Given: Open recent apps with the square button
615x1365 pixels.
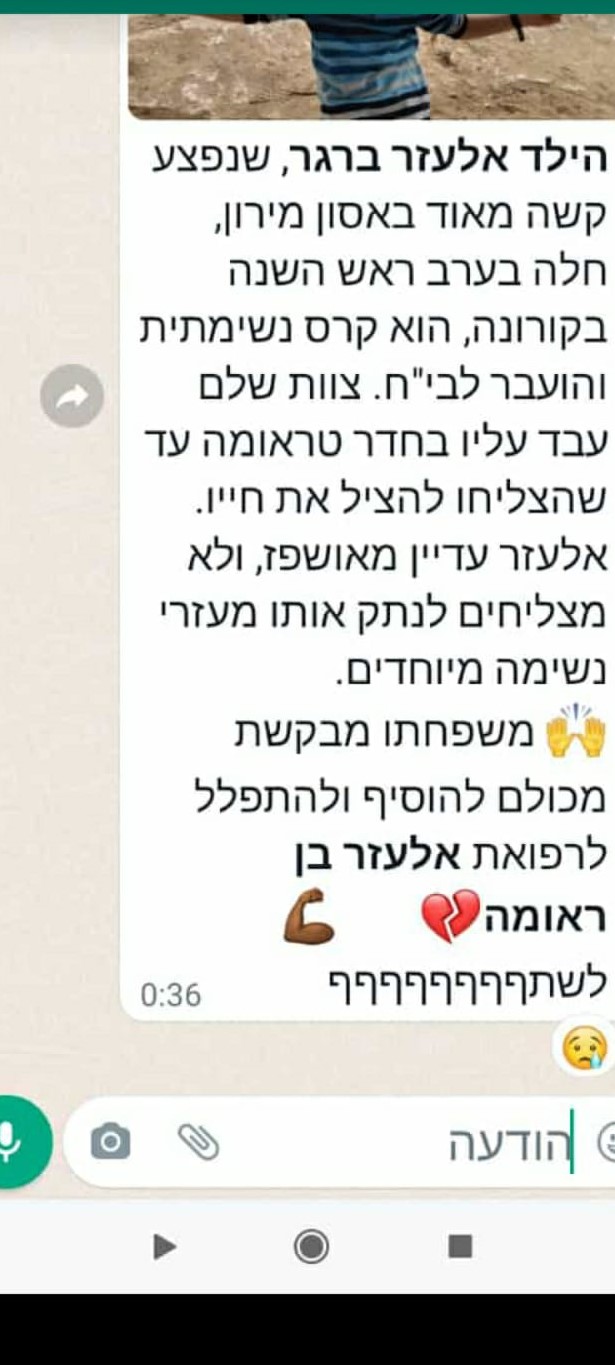Looking at the screenshot, I should click(459, 1246).
